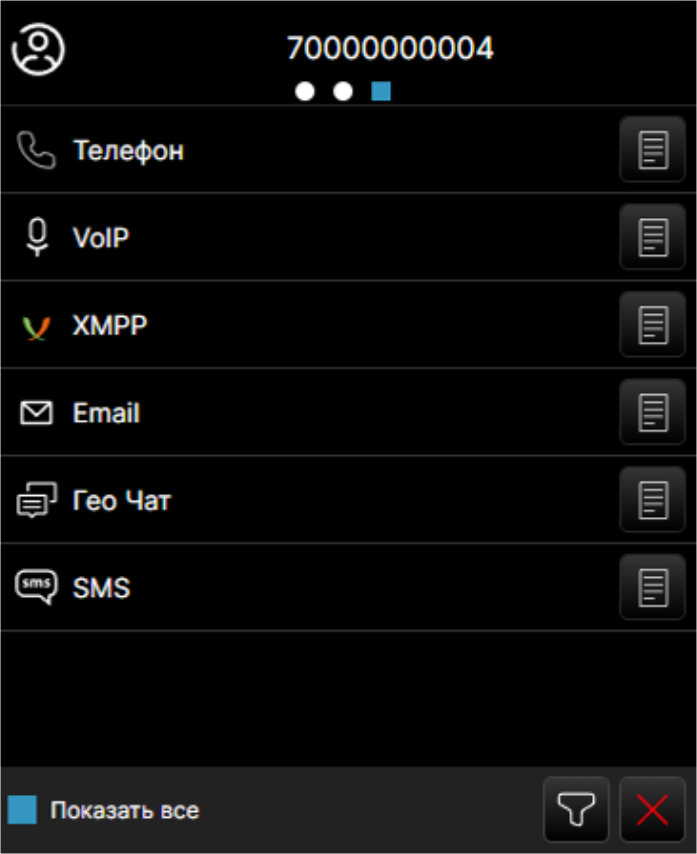Open the document button next to Email

tap(652, 412)
